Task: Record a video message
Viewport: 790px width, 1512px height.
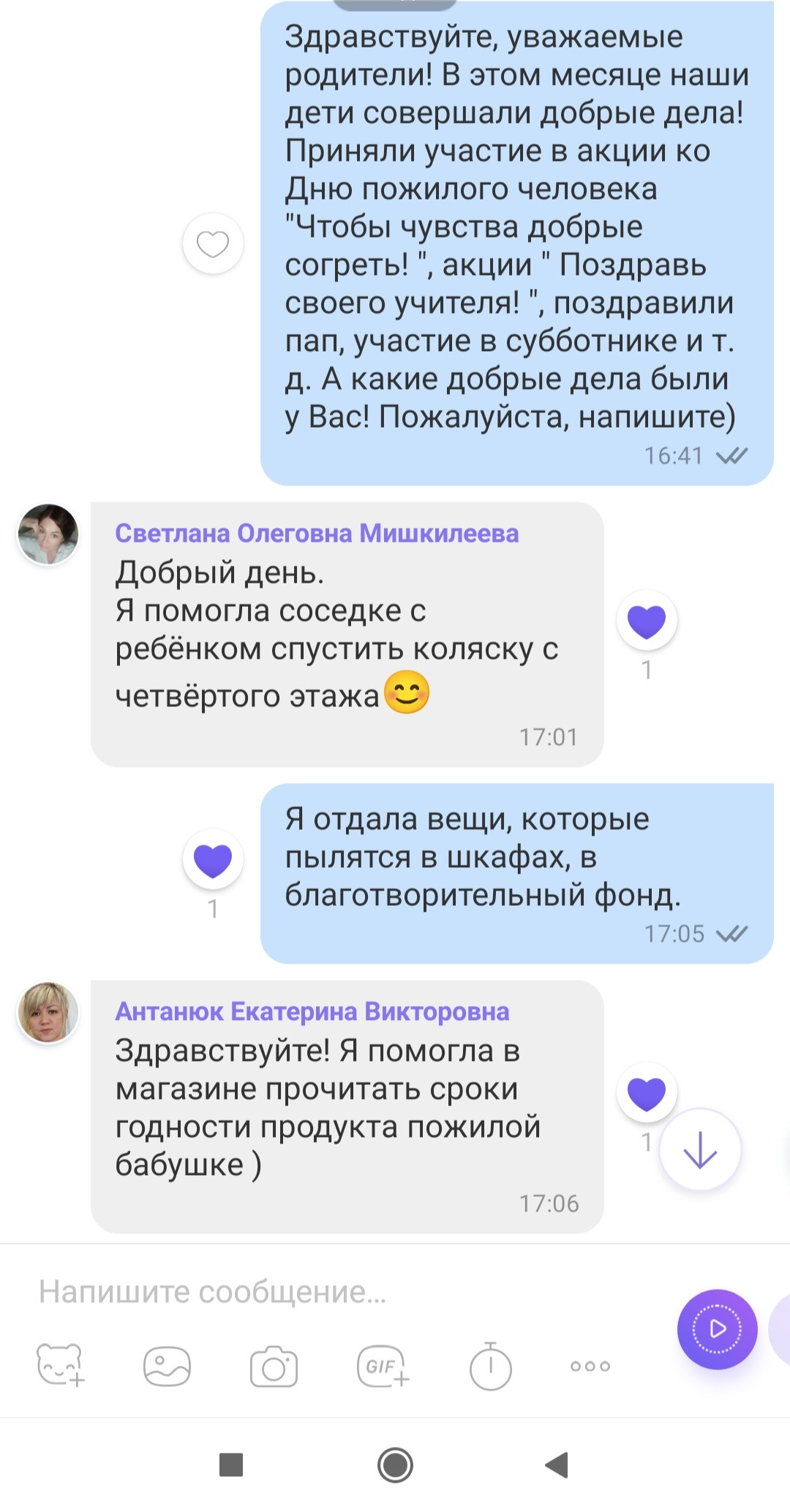Action: pyautogui.click(x=717, y=1328)
